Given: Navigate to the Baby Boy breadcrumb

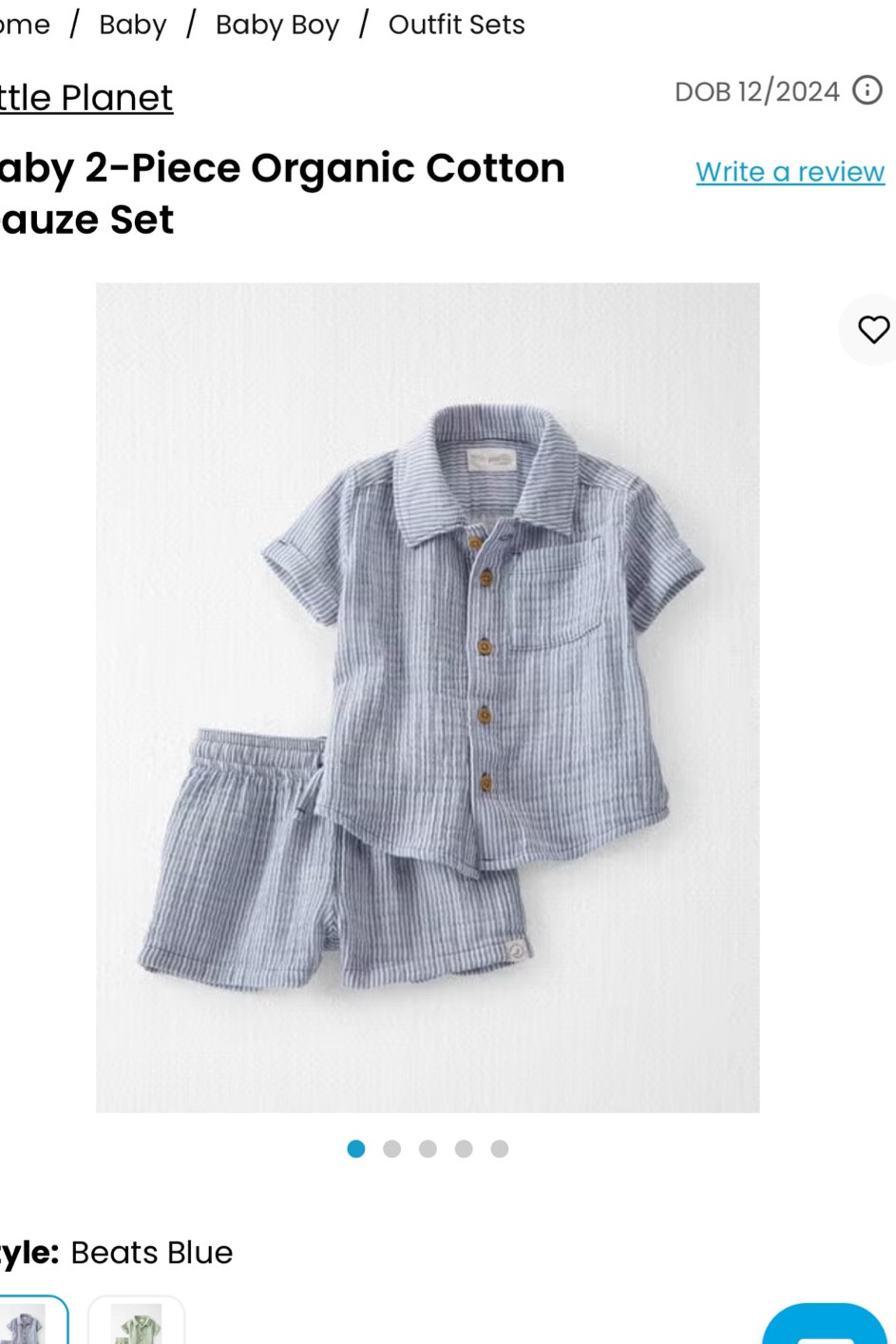Looking at the screenshot, I should [277, 25].
